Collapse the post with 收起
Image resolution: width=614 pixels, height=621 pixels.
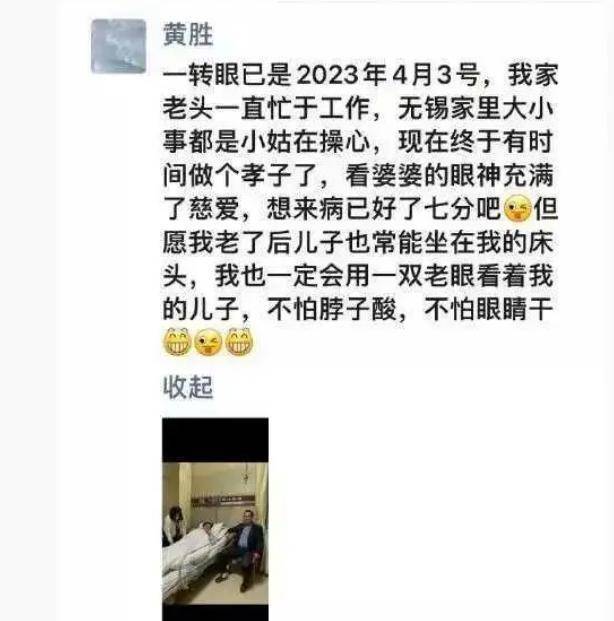point(187,386)
